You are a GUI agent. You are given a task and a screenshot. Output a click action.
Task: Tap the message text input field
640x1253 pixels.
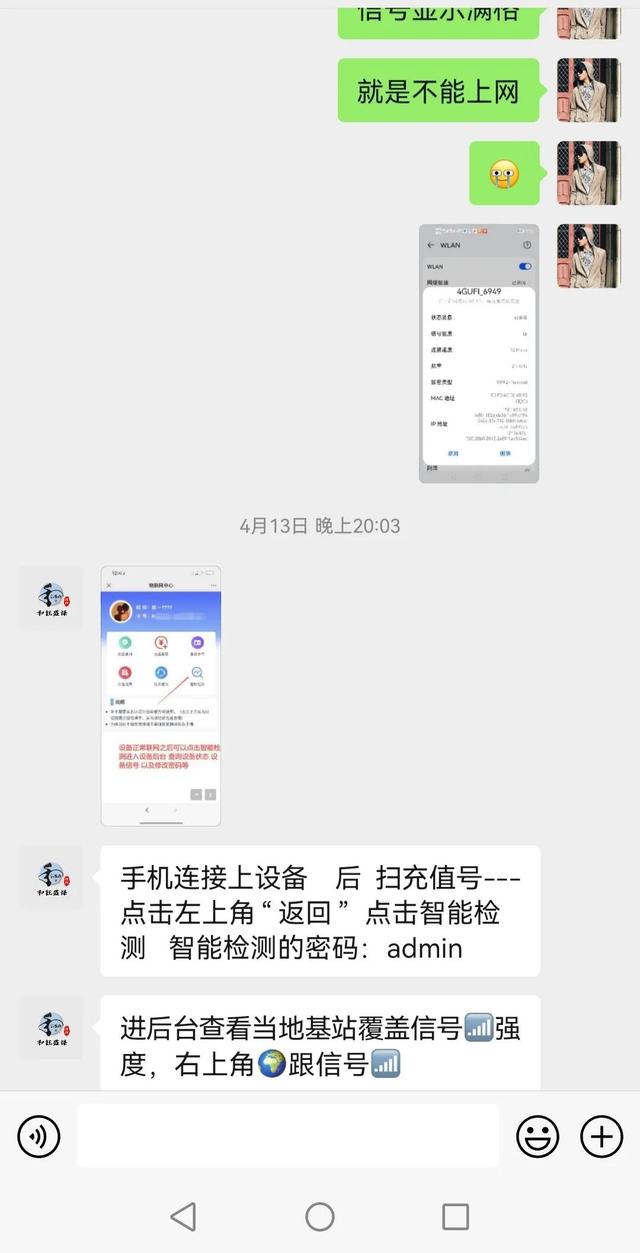(287, 1136)
